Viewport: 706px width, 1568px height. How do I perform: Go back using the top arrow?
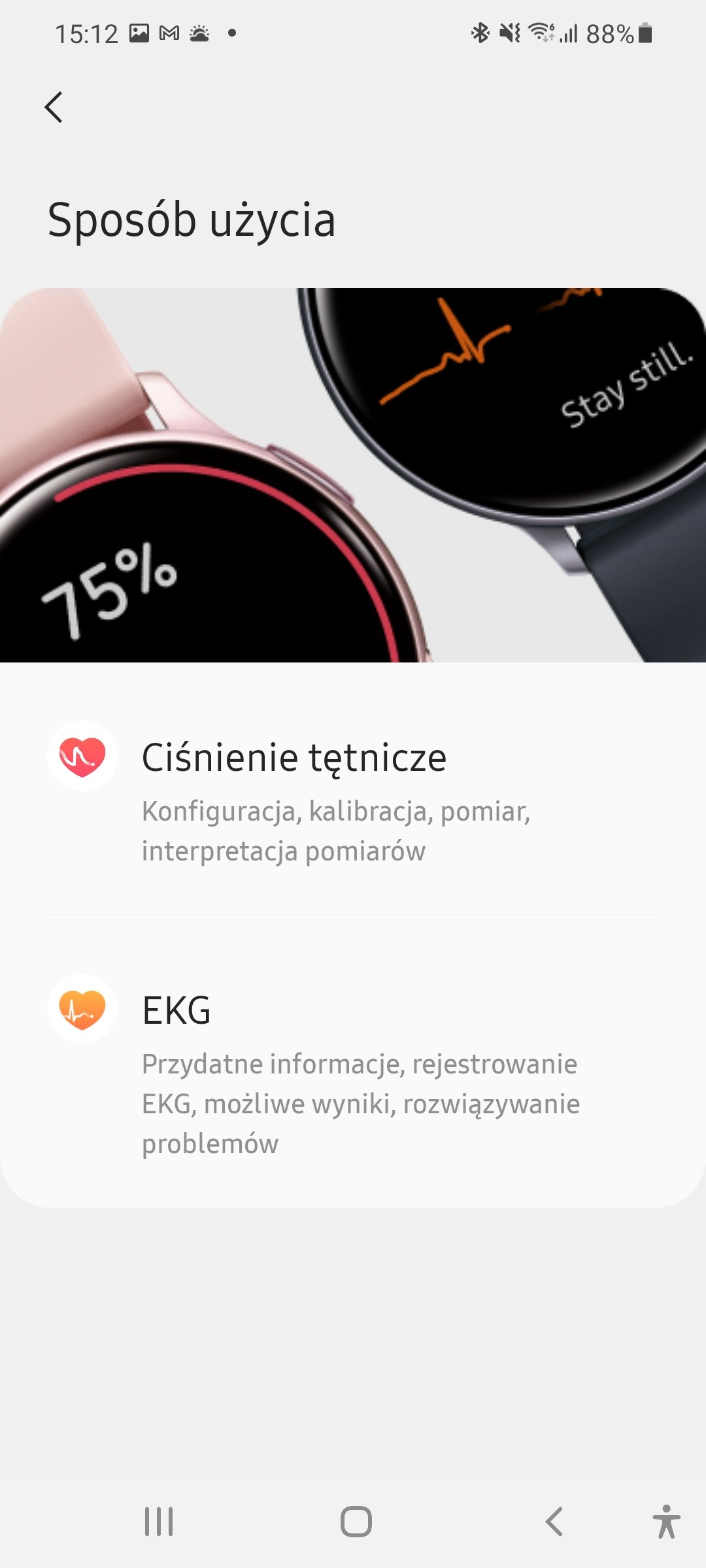click(54, 107)
